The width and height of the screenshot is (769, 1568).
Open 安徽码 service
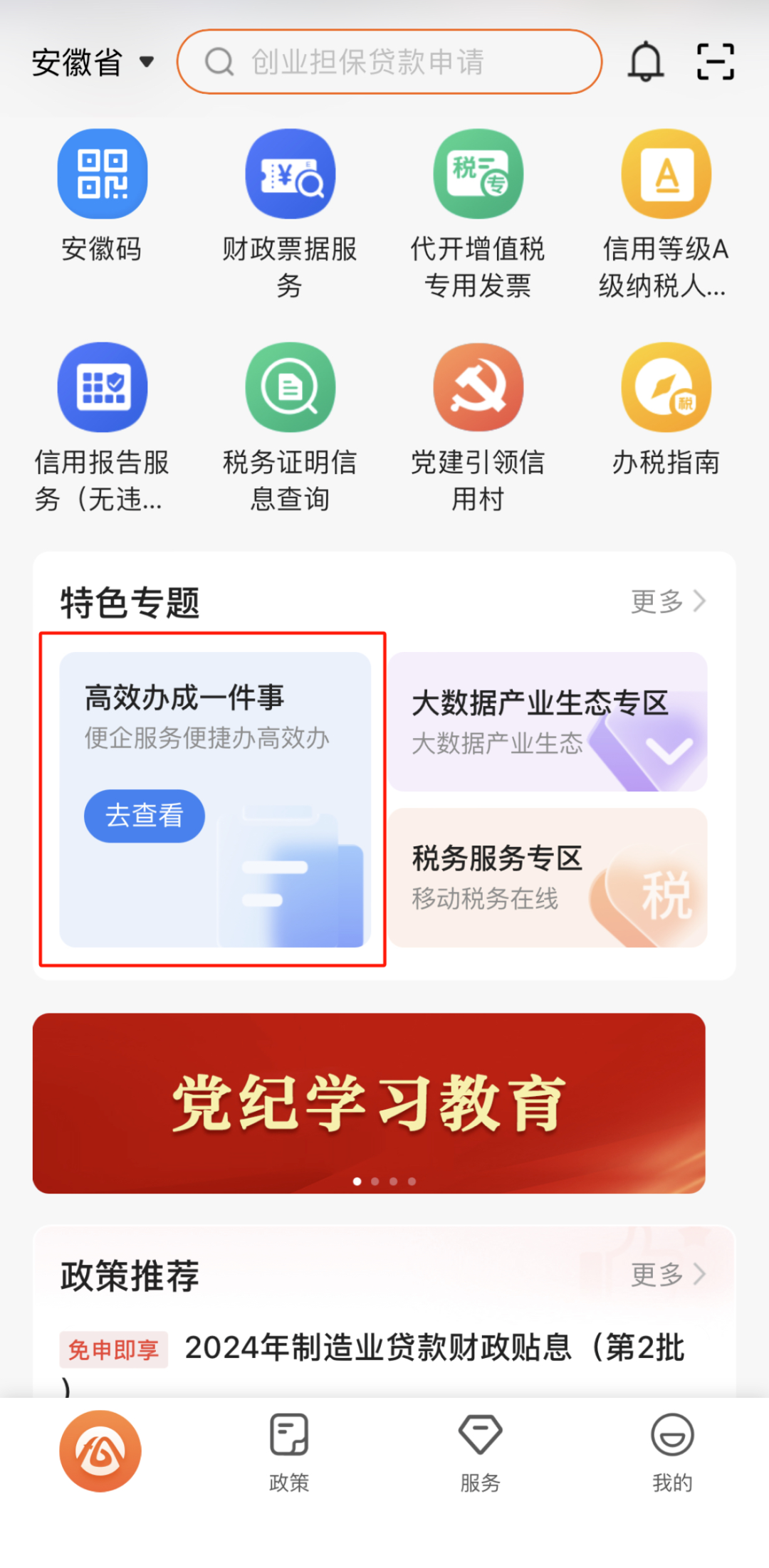tap(102, 196)
